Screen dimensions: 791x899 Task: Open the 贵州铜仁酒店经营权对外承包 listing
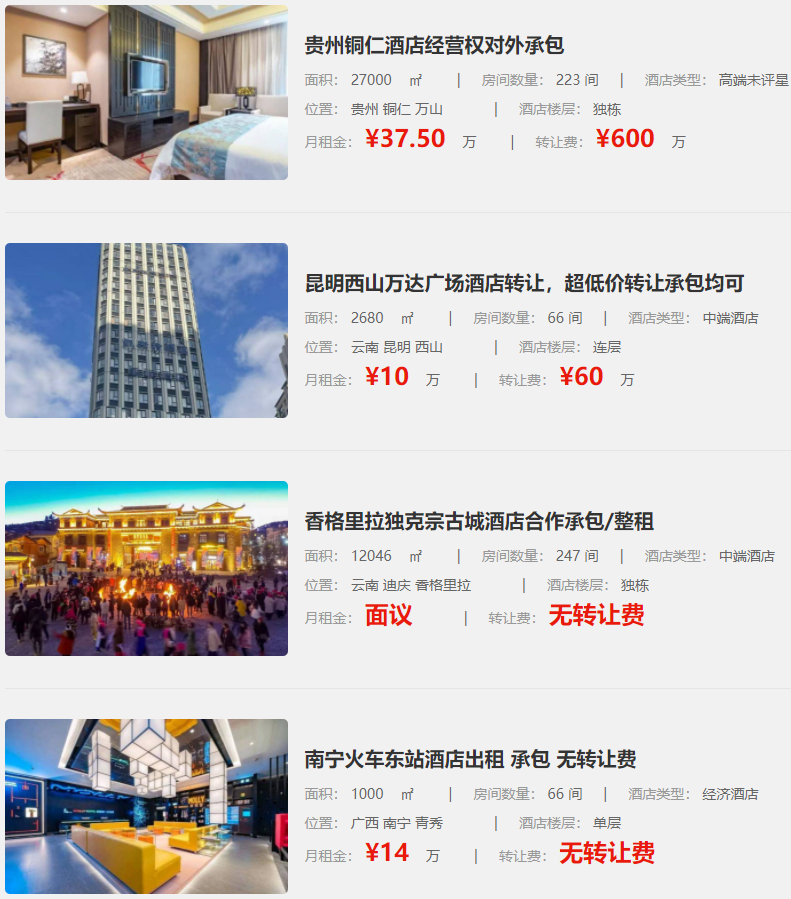[x=434, y=46]
